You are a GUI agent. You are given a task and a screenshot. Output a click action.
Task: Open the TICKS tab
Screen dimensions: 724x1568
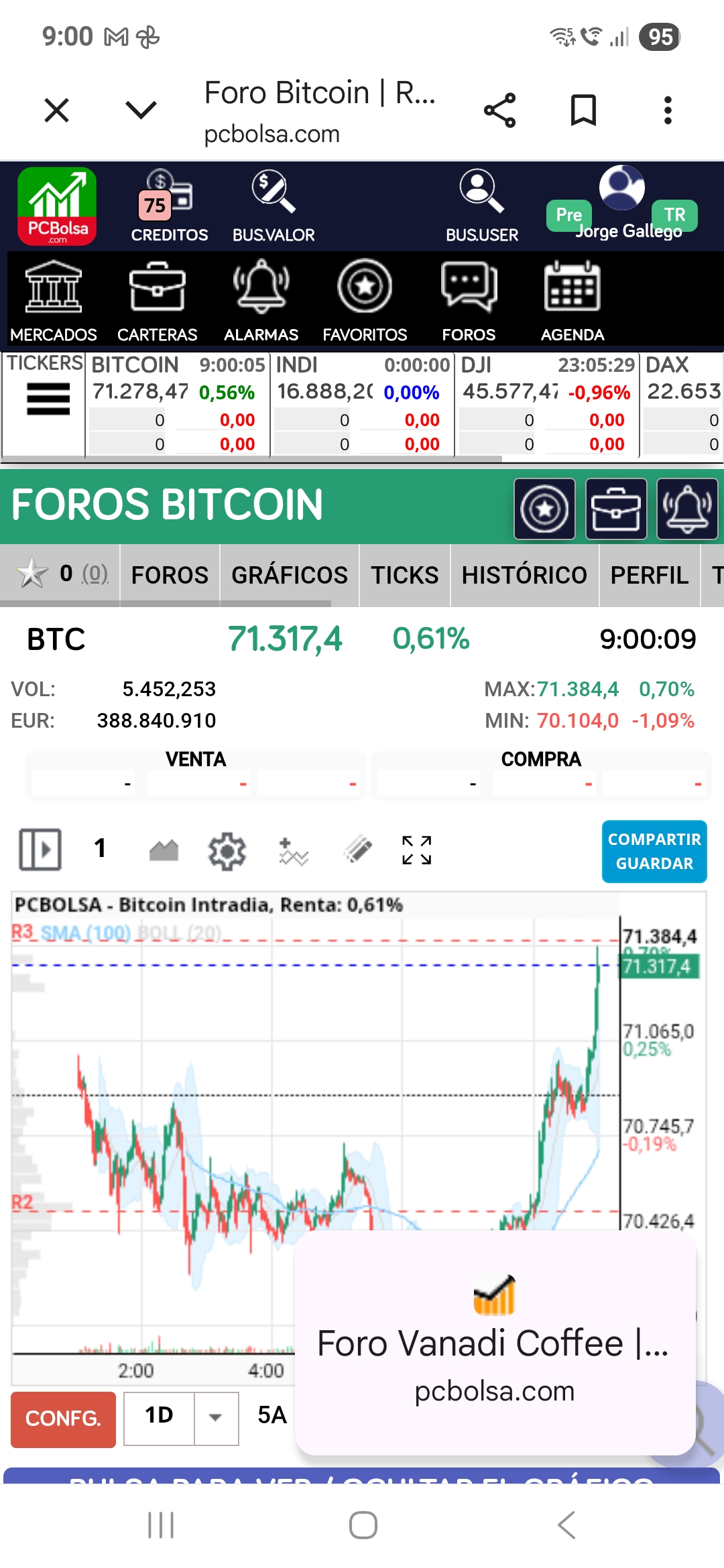tap(404, 575)
